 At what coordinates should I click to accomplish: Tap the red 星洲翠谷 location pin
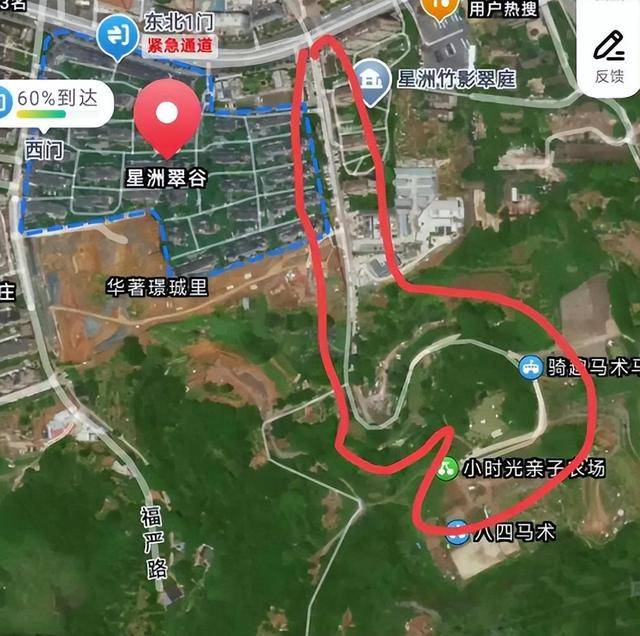click(164, 118)
